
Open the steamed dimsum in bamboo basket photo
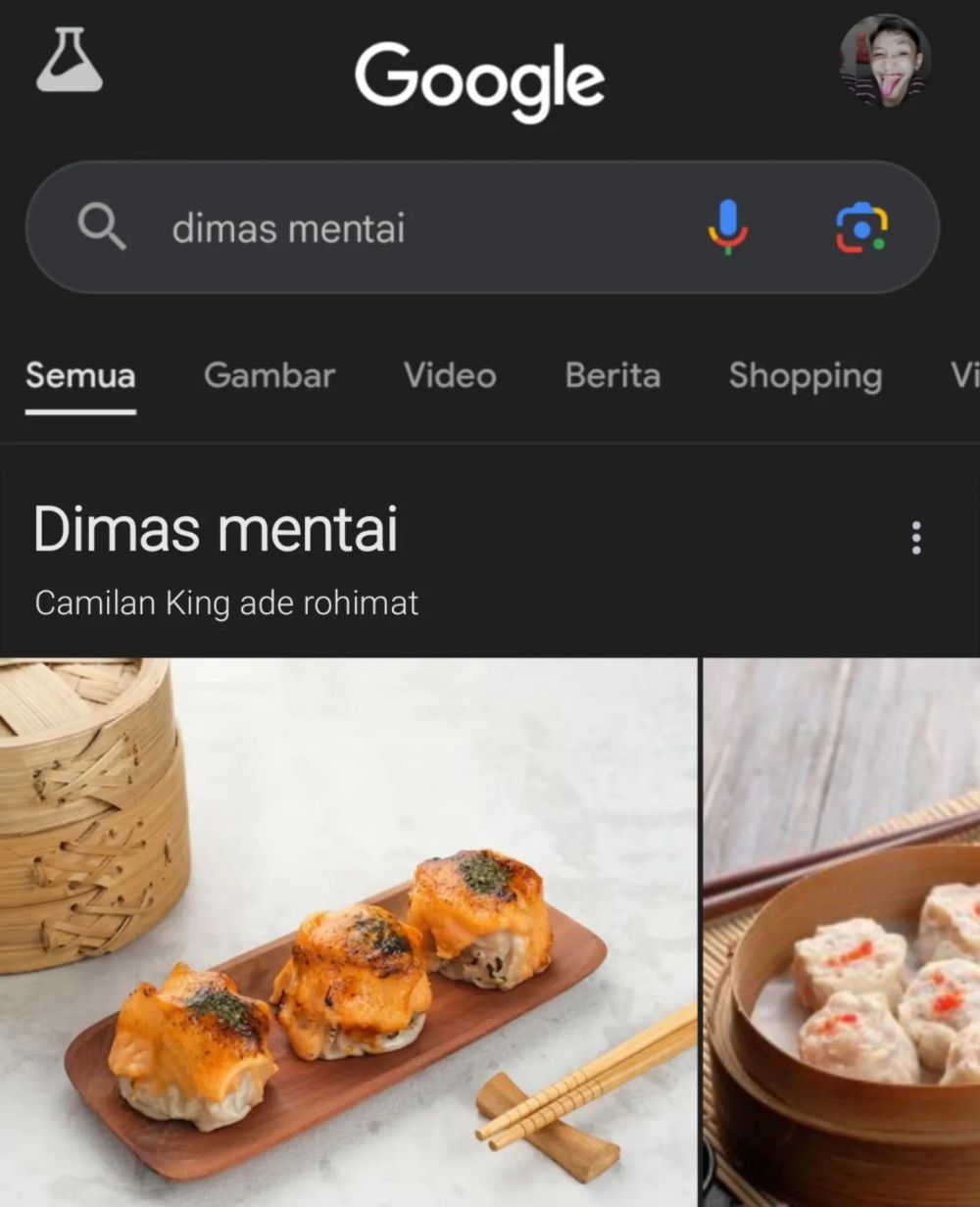pos(843,931)
